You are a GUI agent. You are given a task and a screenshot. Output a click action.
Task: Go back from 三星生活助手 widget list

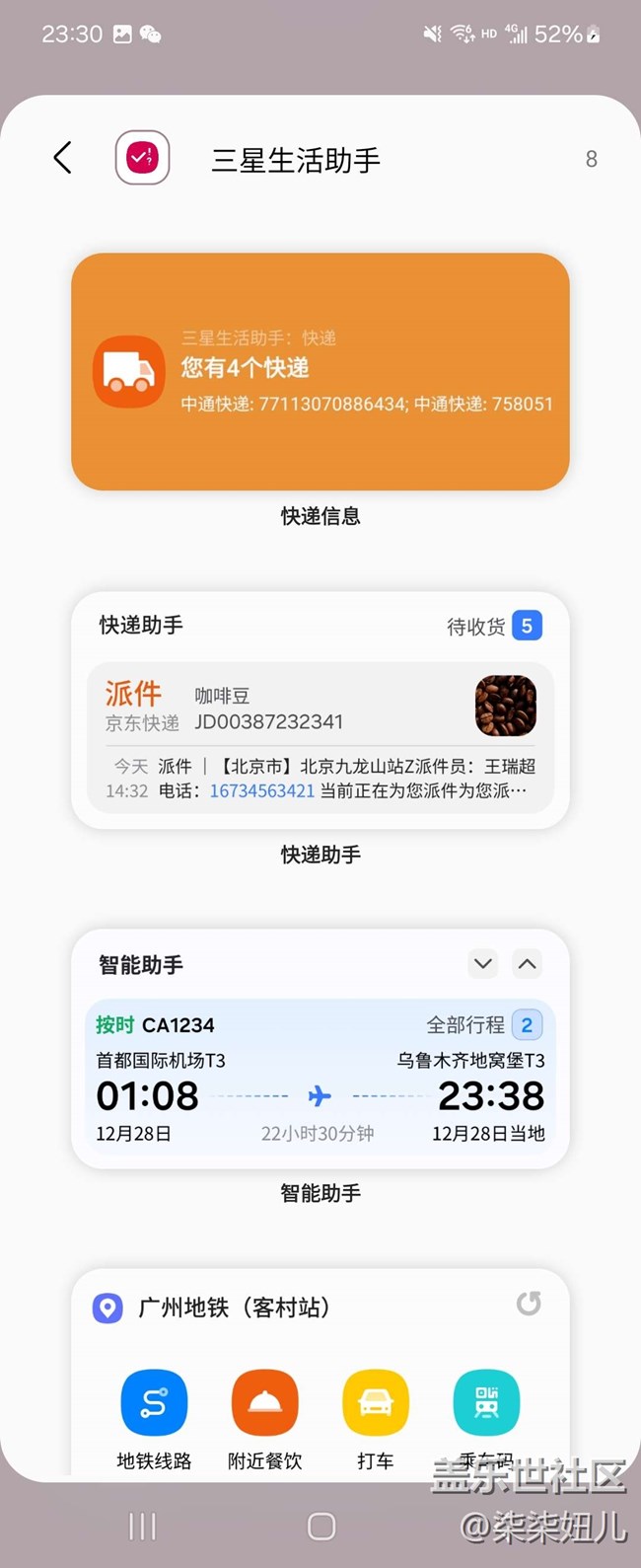click(63, 158)
